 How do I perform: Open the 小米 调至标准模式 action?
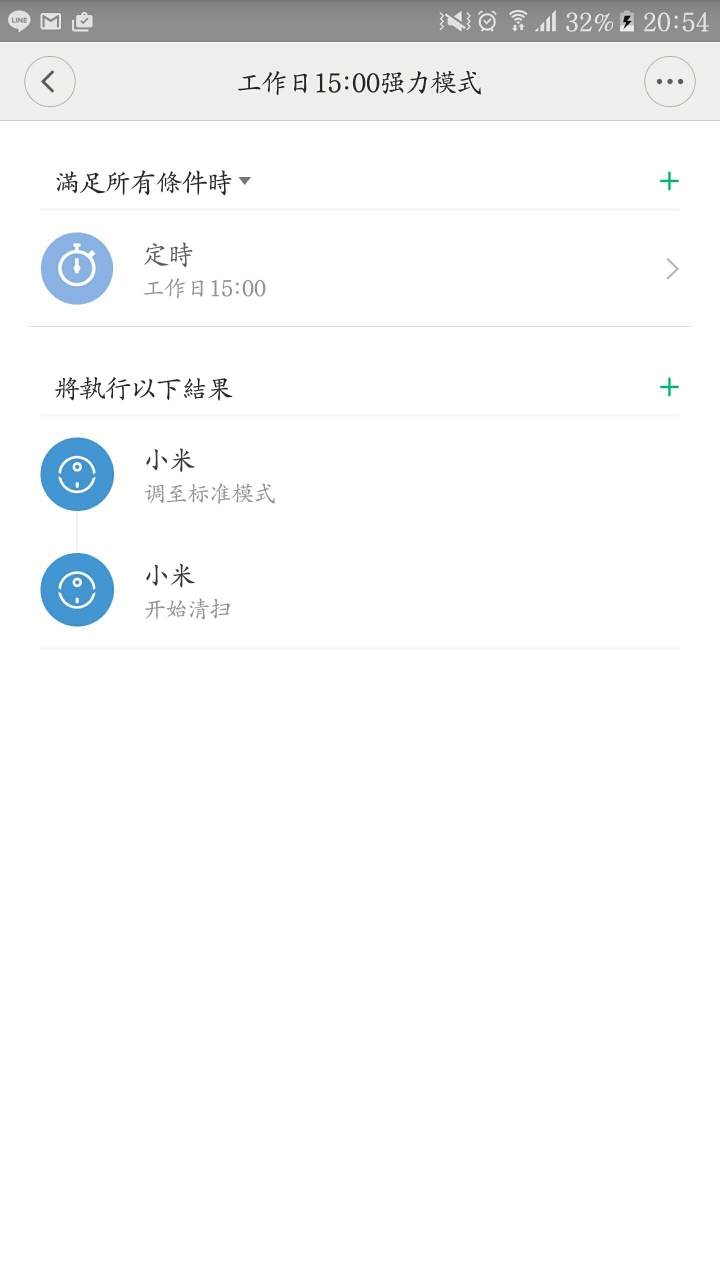point(360,474)
